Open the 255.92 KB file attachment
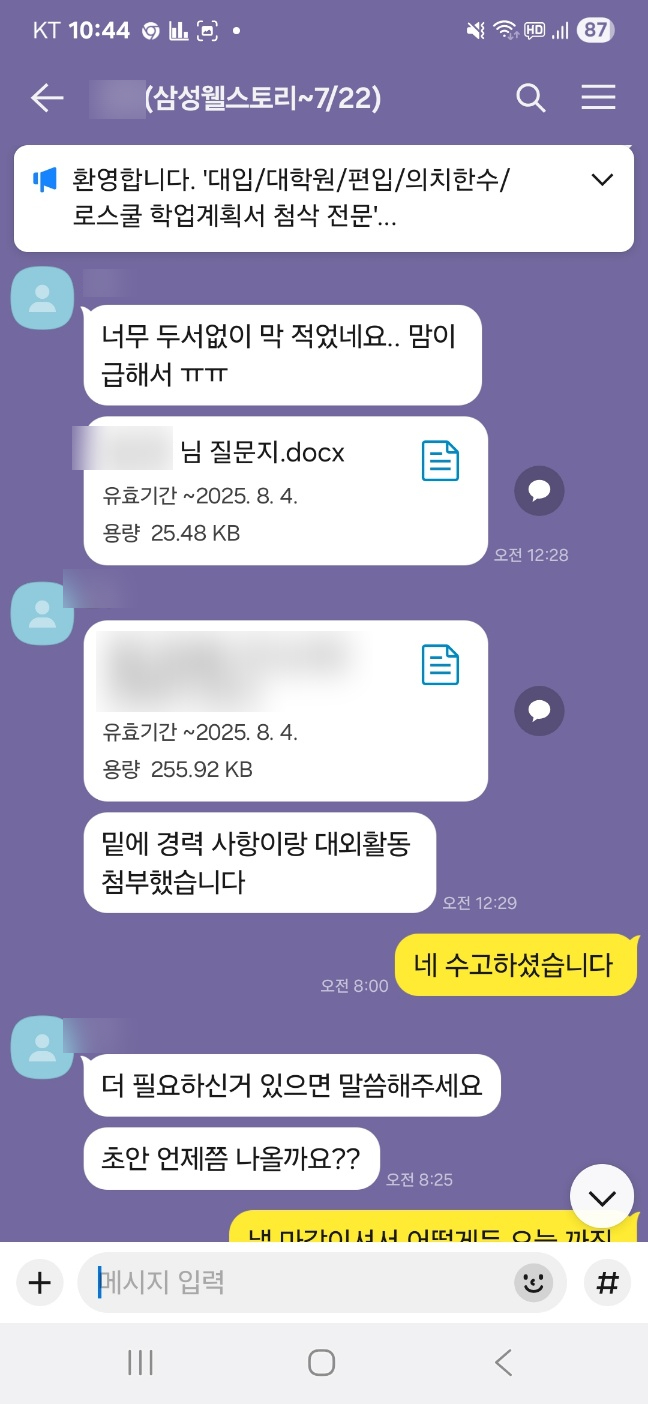This screenshot has width=648, height=1404. coord(286,710)
